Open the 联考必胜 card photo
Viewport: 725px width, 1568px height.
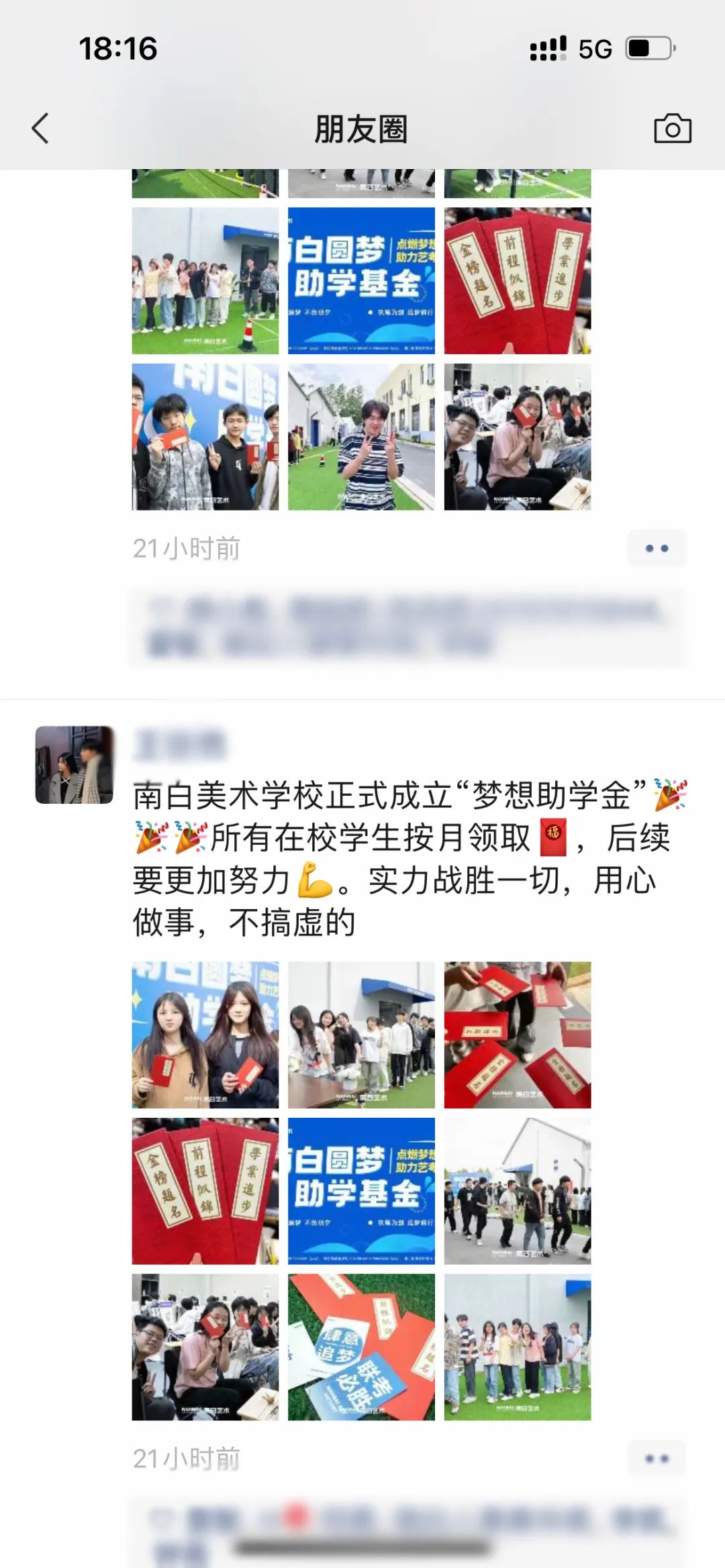361,1347
